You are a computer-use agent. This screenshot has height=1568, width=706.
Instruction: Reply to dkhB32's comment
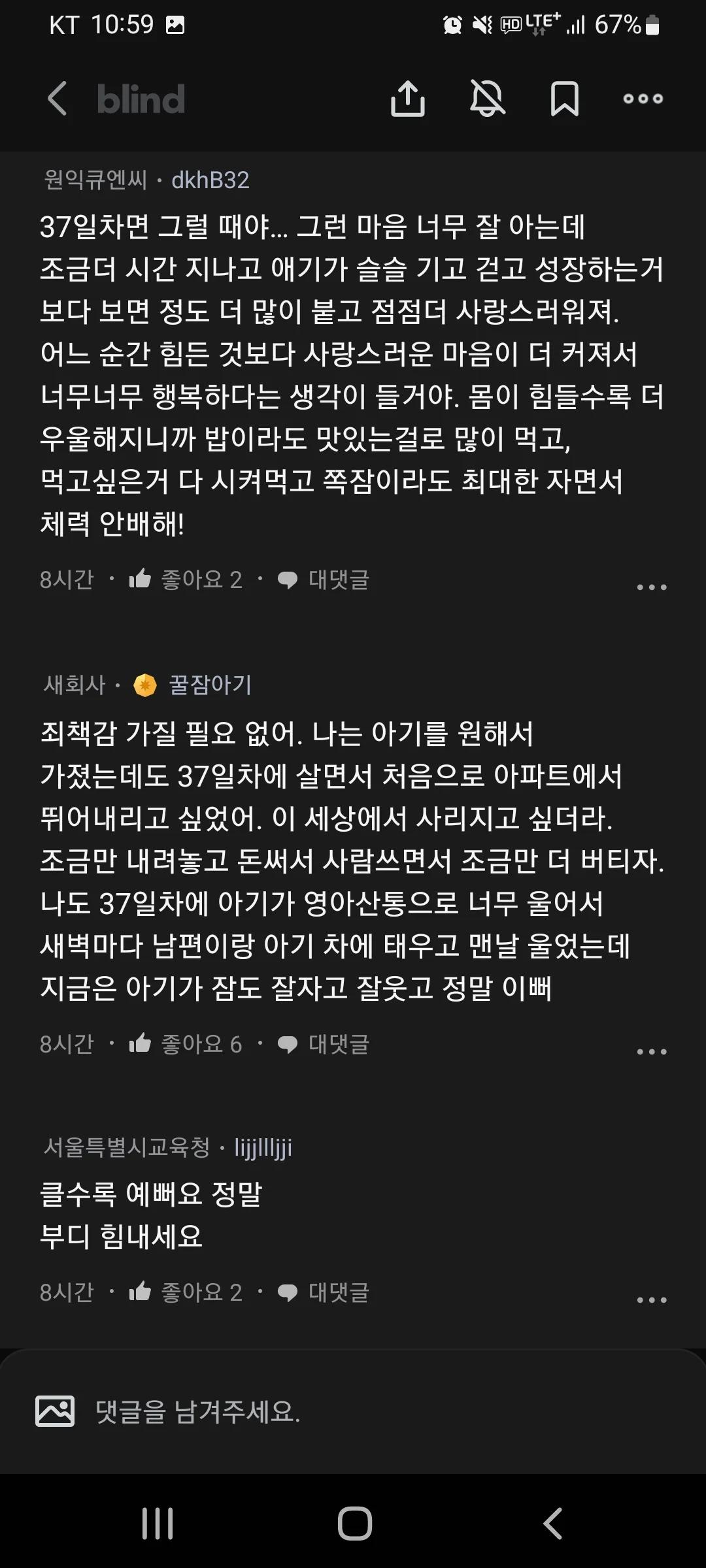click(x=324, y=580)
